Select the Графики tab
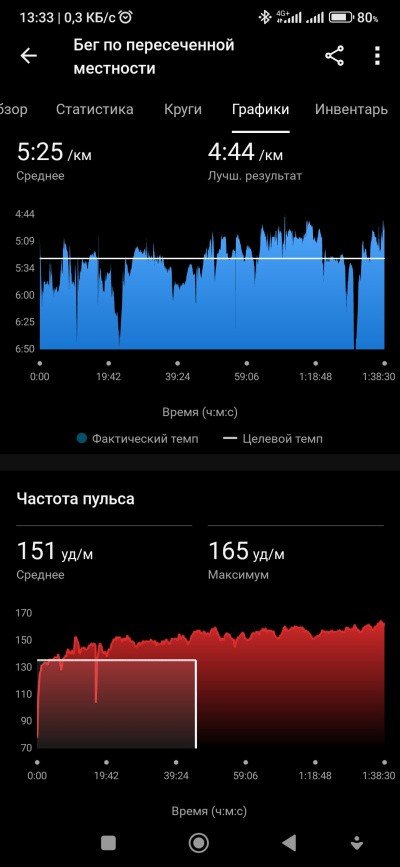This screenshot has height=867, width=400. [261, 109]
